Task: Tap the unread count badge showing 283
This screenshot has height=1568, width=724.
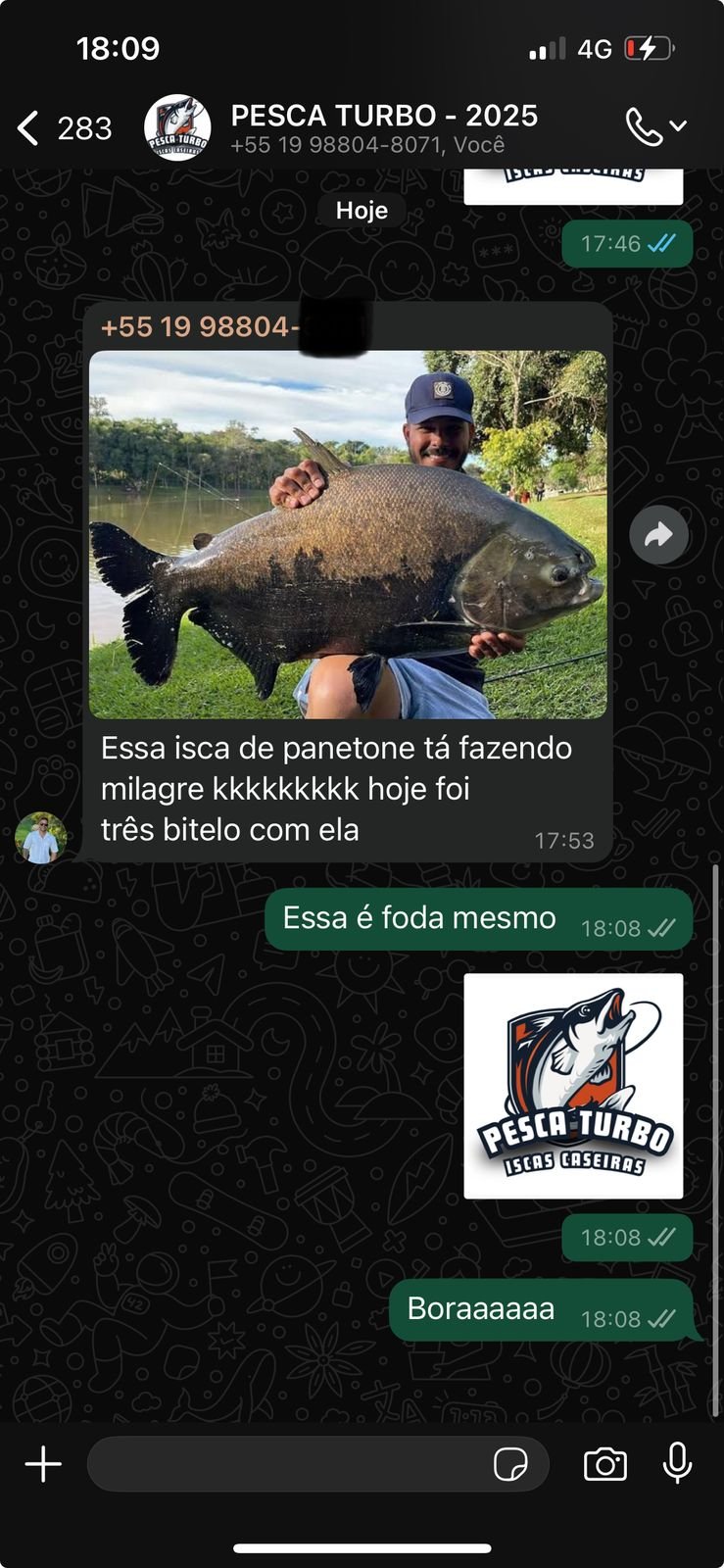Action: [86, 127]
